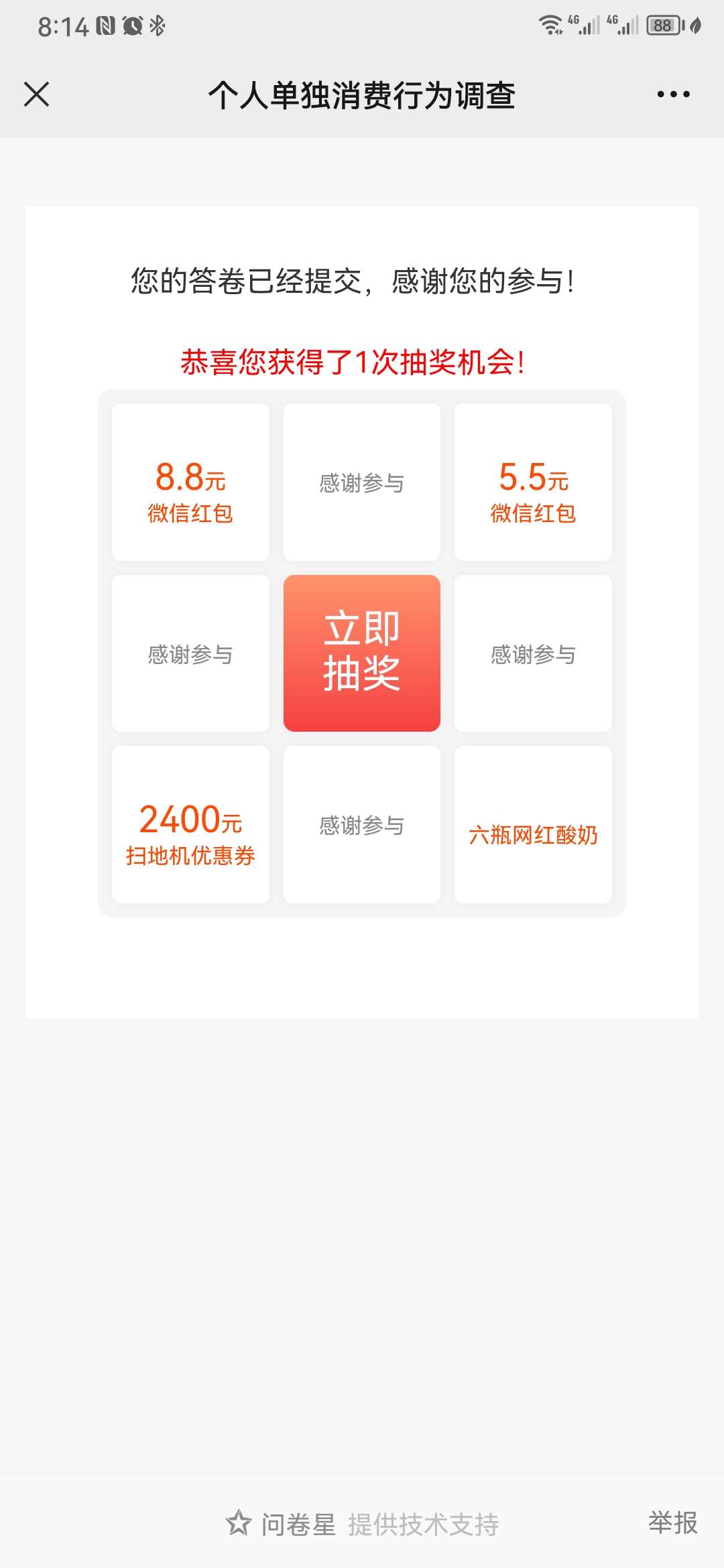Tap 立即抽奖 to draw a prize

pos(362,653)
